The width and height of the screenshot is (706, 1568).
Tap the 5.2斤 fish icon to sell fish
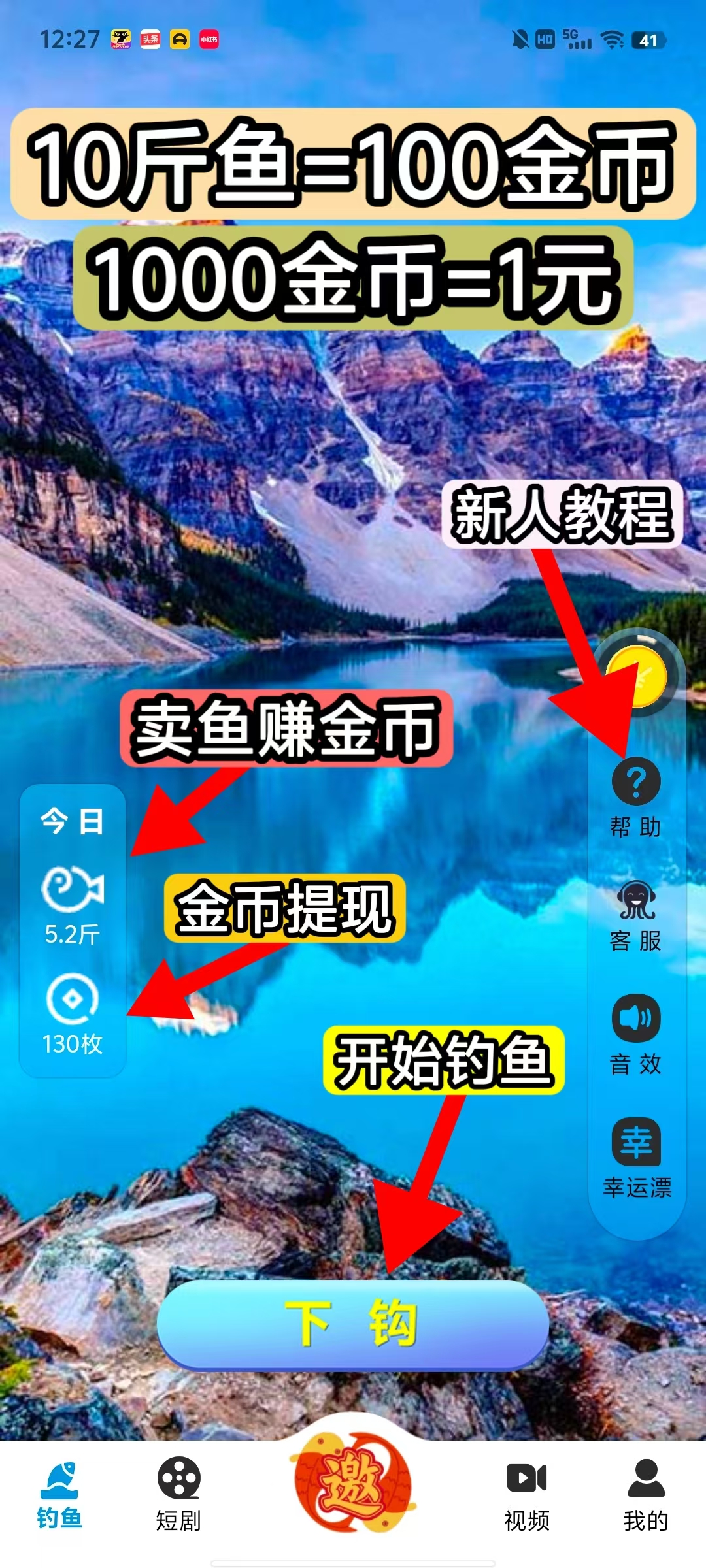[73, 906]
